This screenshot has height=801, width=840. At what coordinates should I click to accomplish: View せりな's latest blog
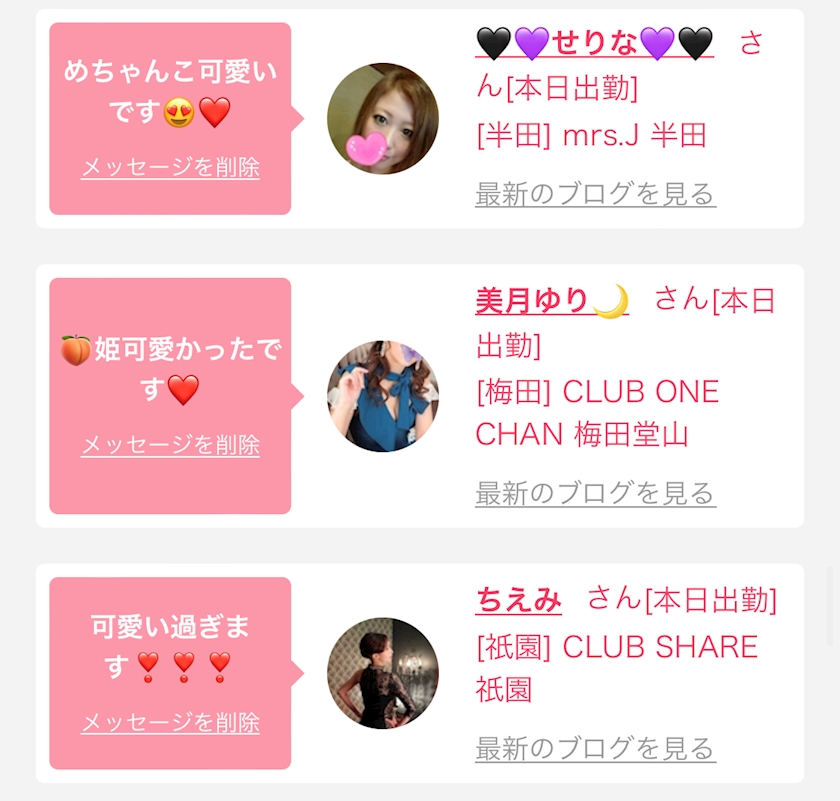coord(596,194)
